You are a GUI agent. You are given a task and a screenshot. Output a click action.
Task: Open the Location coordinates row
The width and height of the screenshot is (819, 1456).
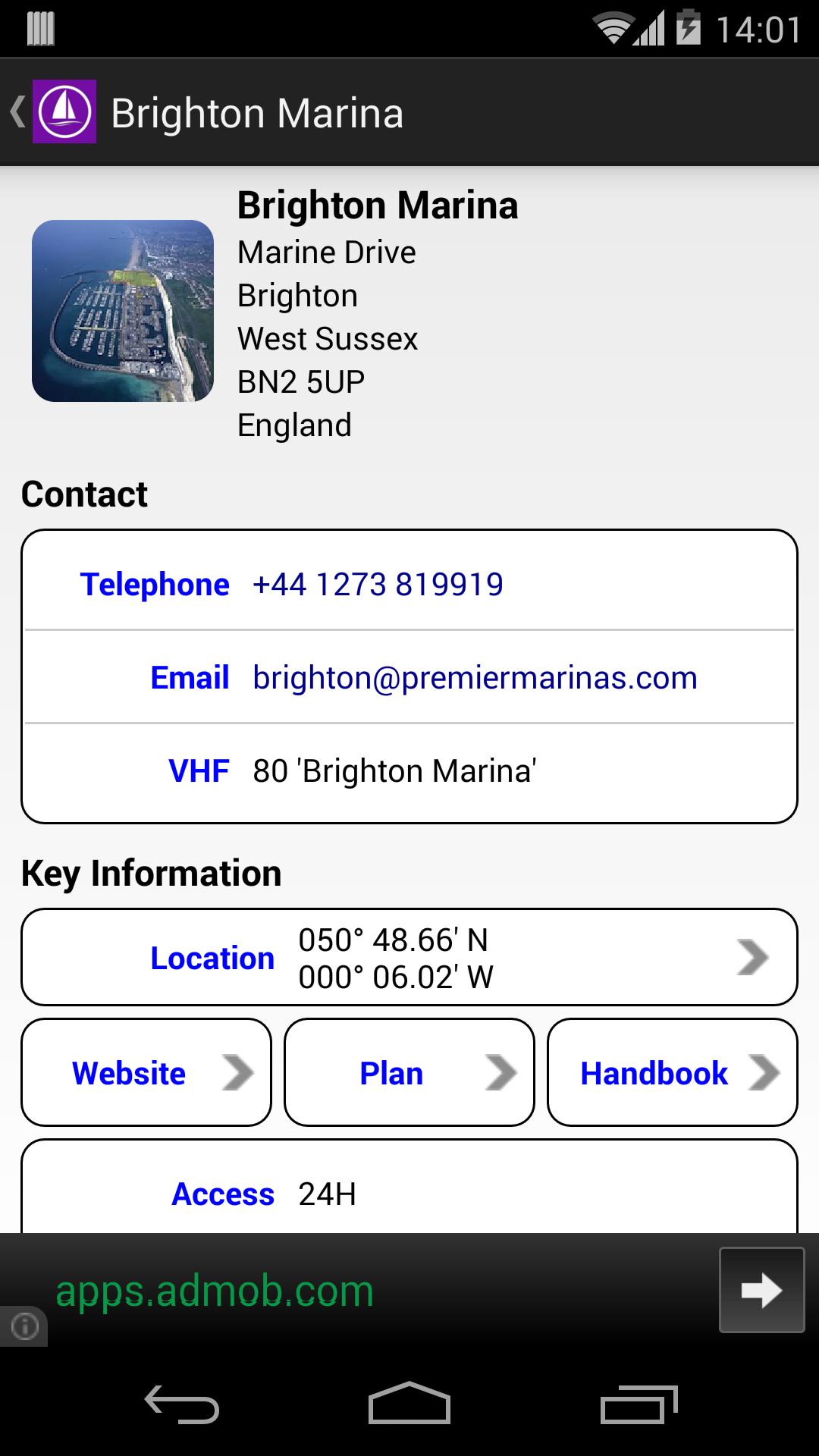pyautogui.click(x=409, y=958)
